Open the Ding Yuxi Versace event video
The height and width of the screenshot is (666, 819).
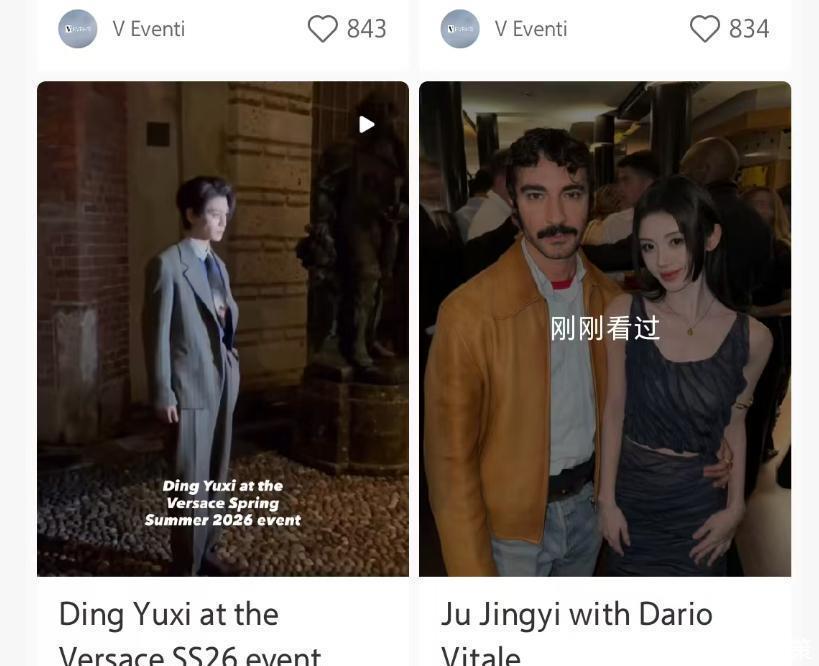tap(223, 330)
